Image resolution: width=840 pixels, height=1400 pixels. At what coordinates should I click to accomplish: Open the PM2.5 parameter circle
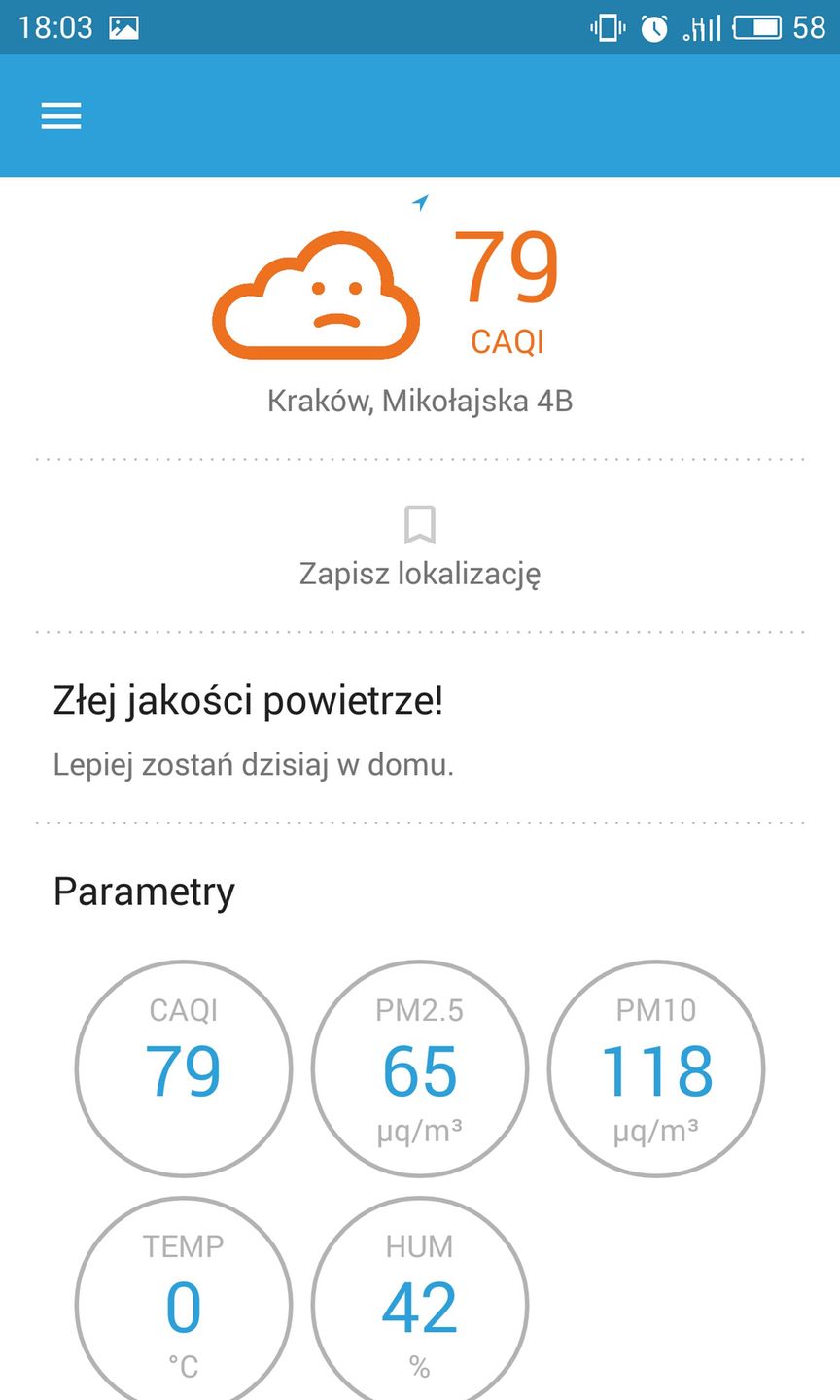point(419,1067)
